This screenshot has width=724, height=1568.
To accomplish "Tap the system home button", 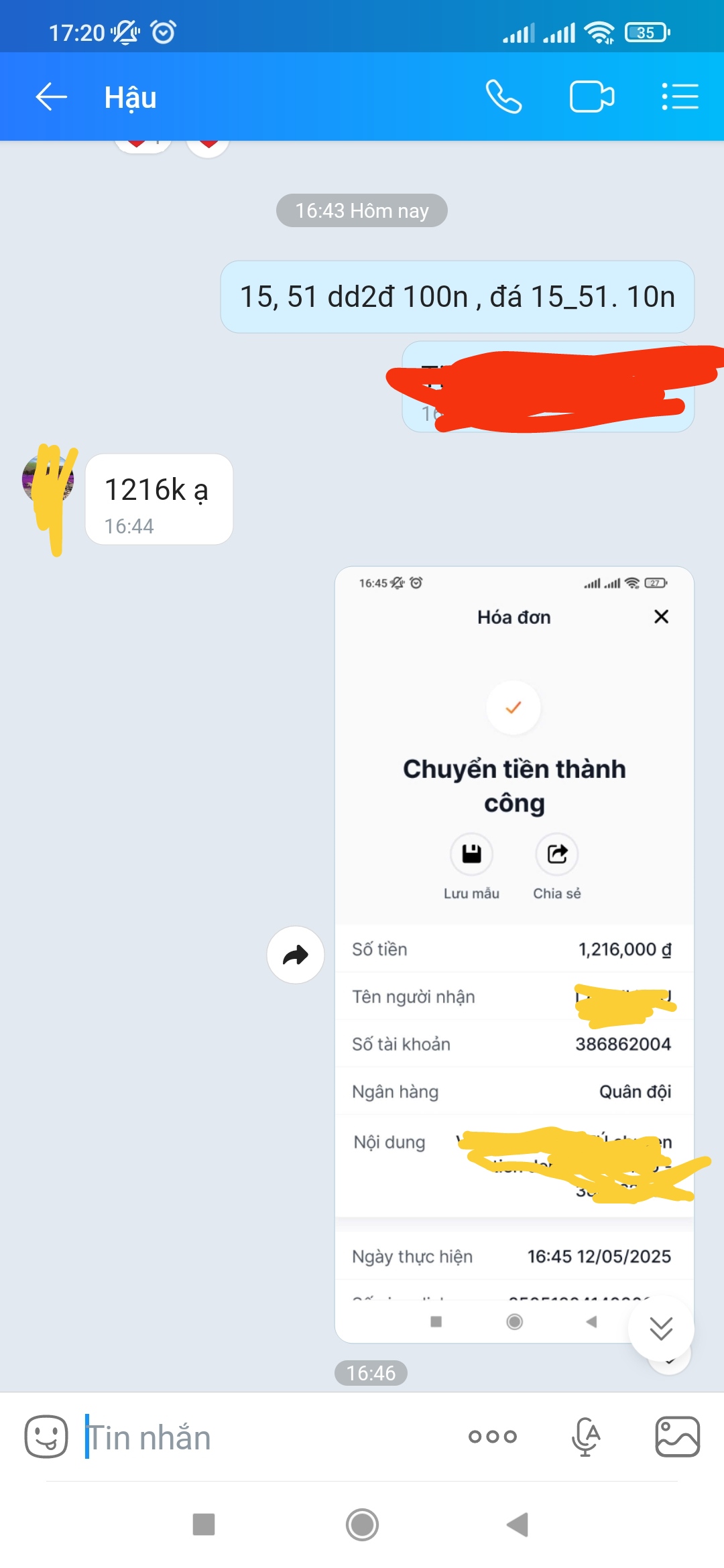I will (362, 1524).
